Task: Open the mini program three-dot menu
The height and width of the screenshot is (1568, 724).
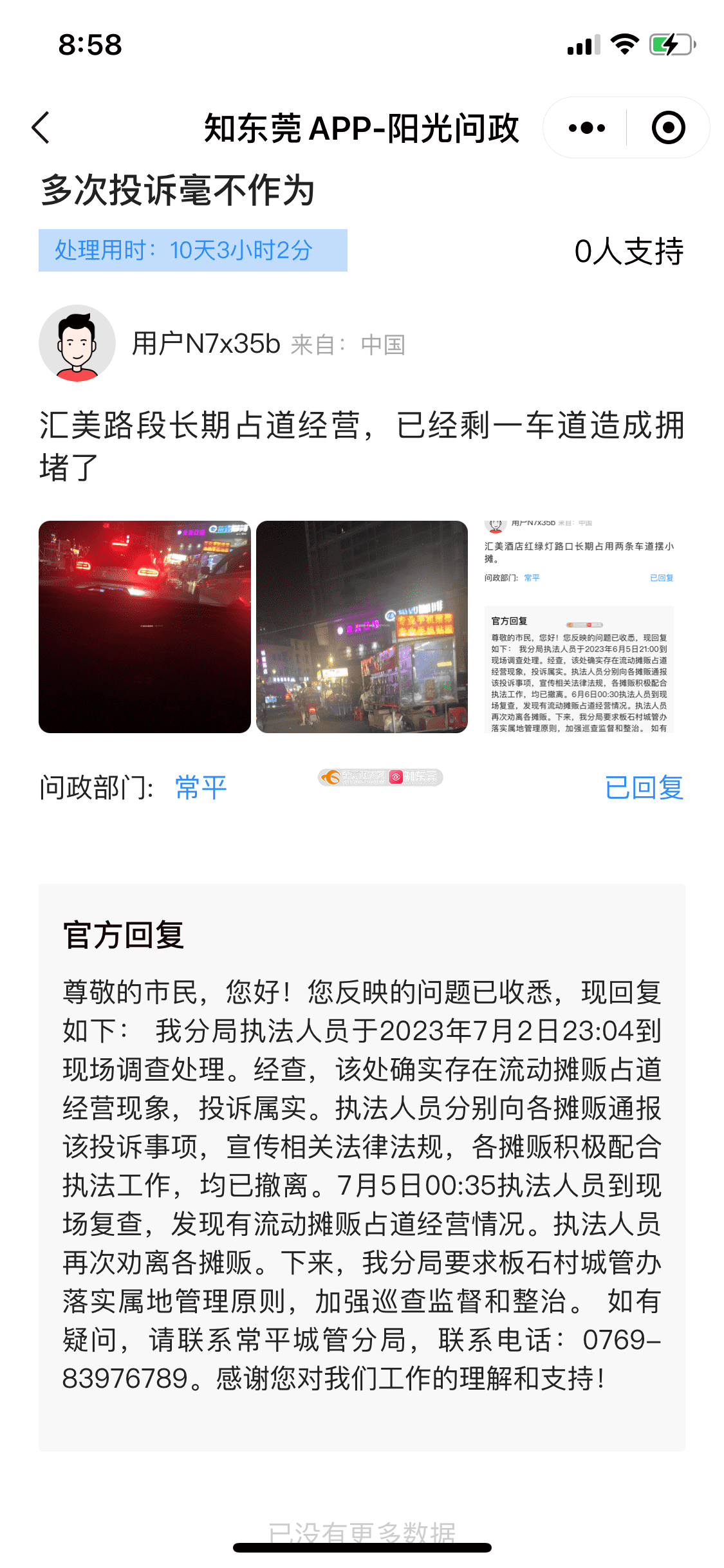Action: click(x=587, y=127)
